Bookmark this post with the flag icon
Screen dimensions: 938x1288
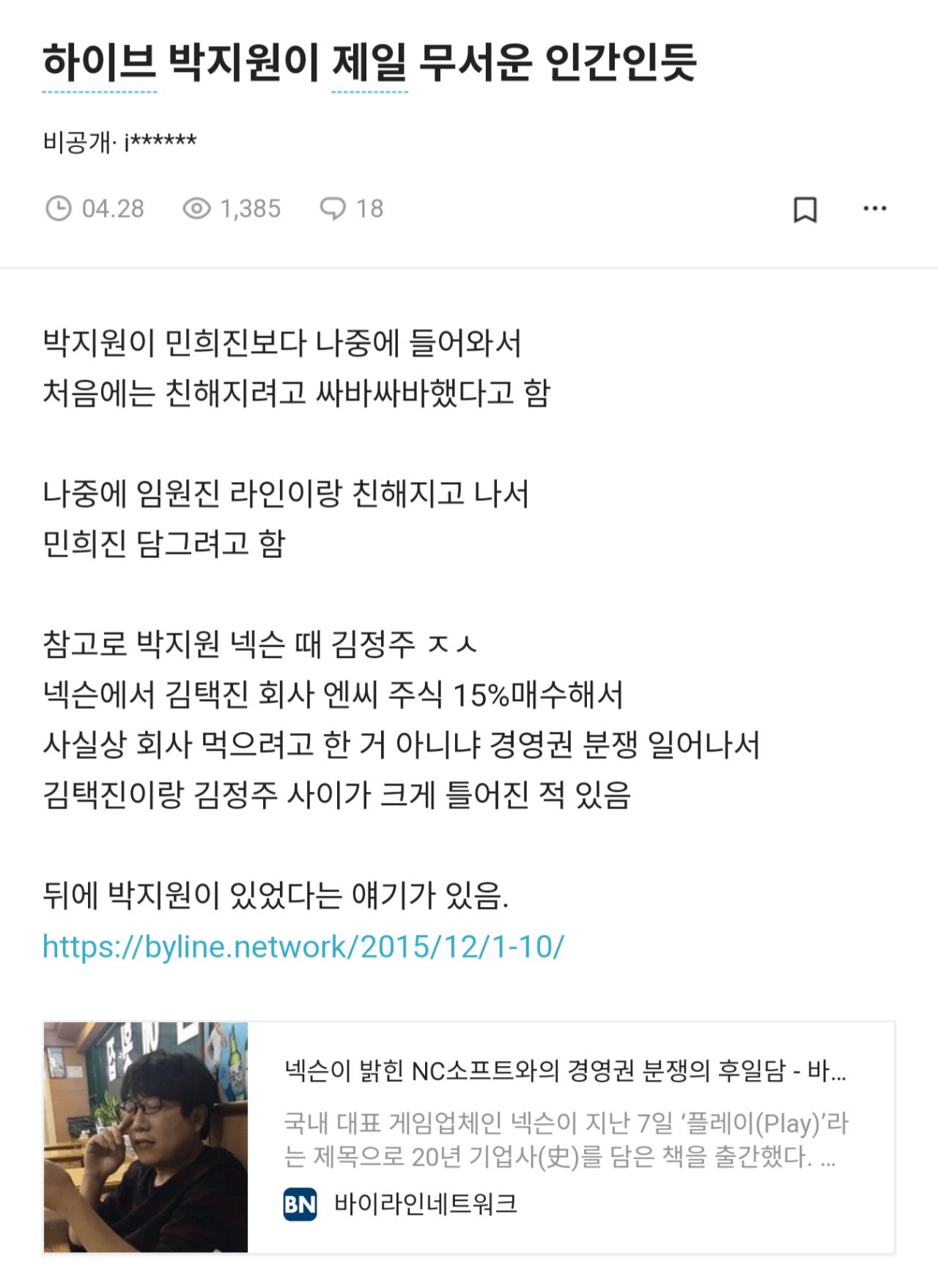tap(806, 211)
